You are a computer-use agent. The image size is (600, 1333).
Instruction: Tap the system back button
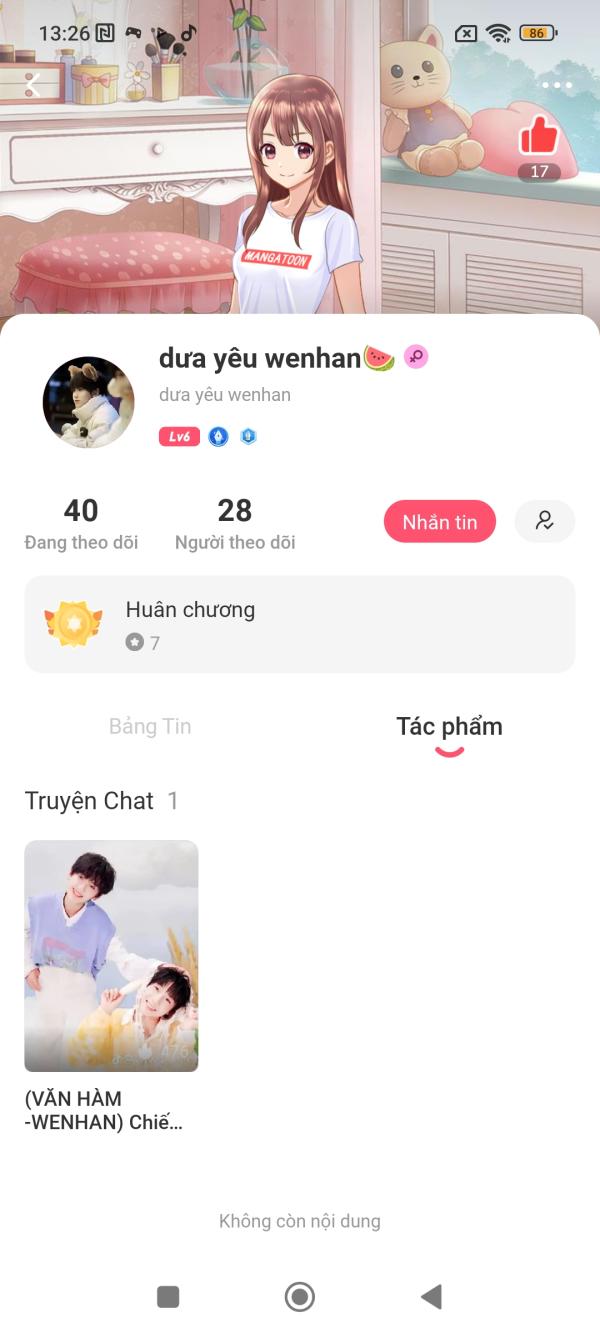pos(431,1297)
